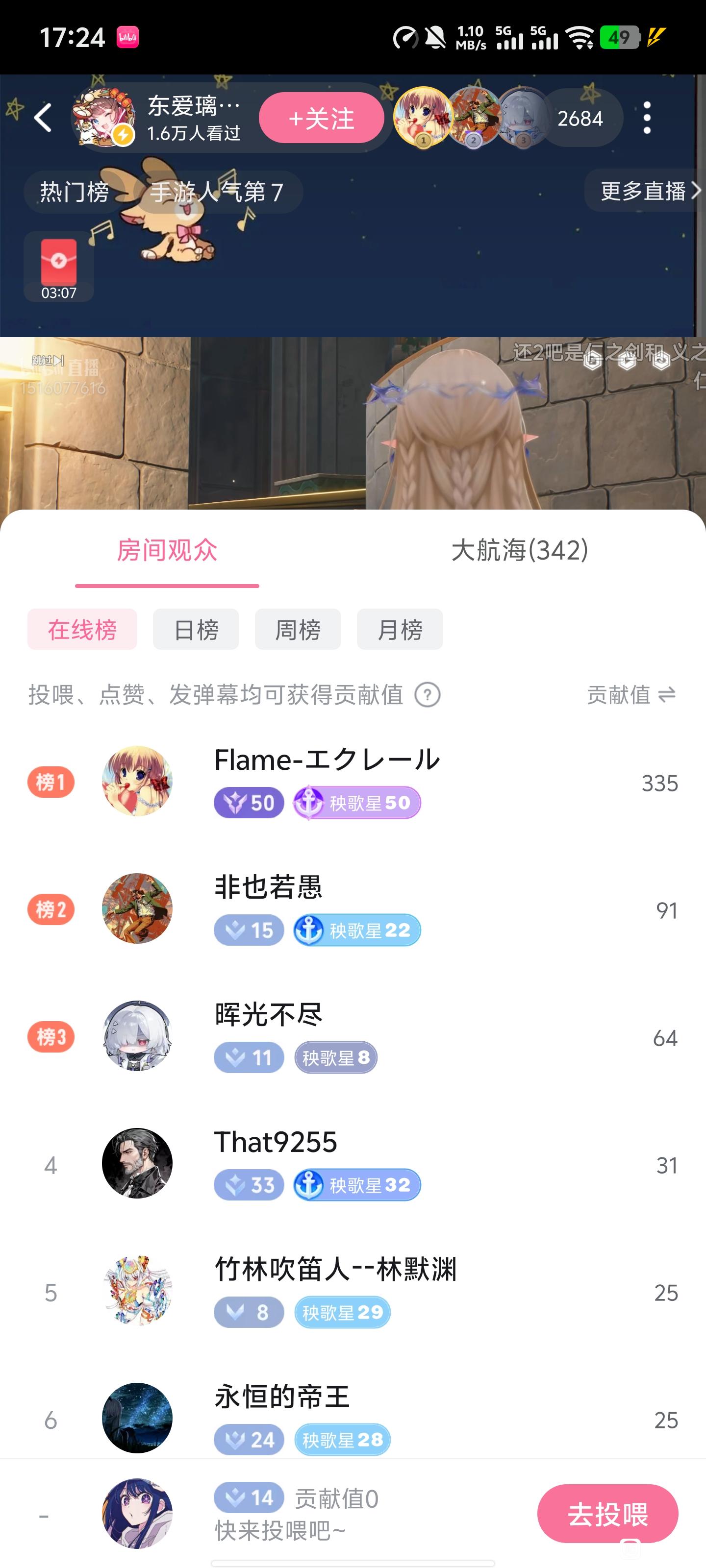
Task: Go back from the live room
Action: coord(43,118)
